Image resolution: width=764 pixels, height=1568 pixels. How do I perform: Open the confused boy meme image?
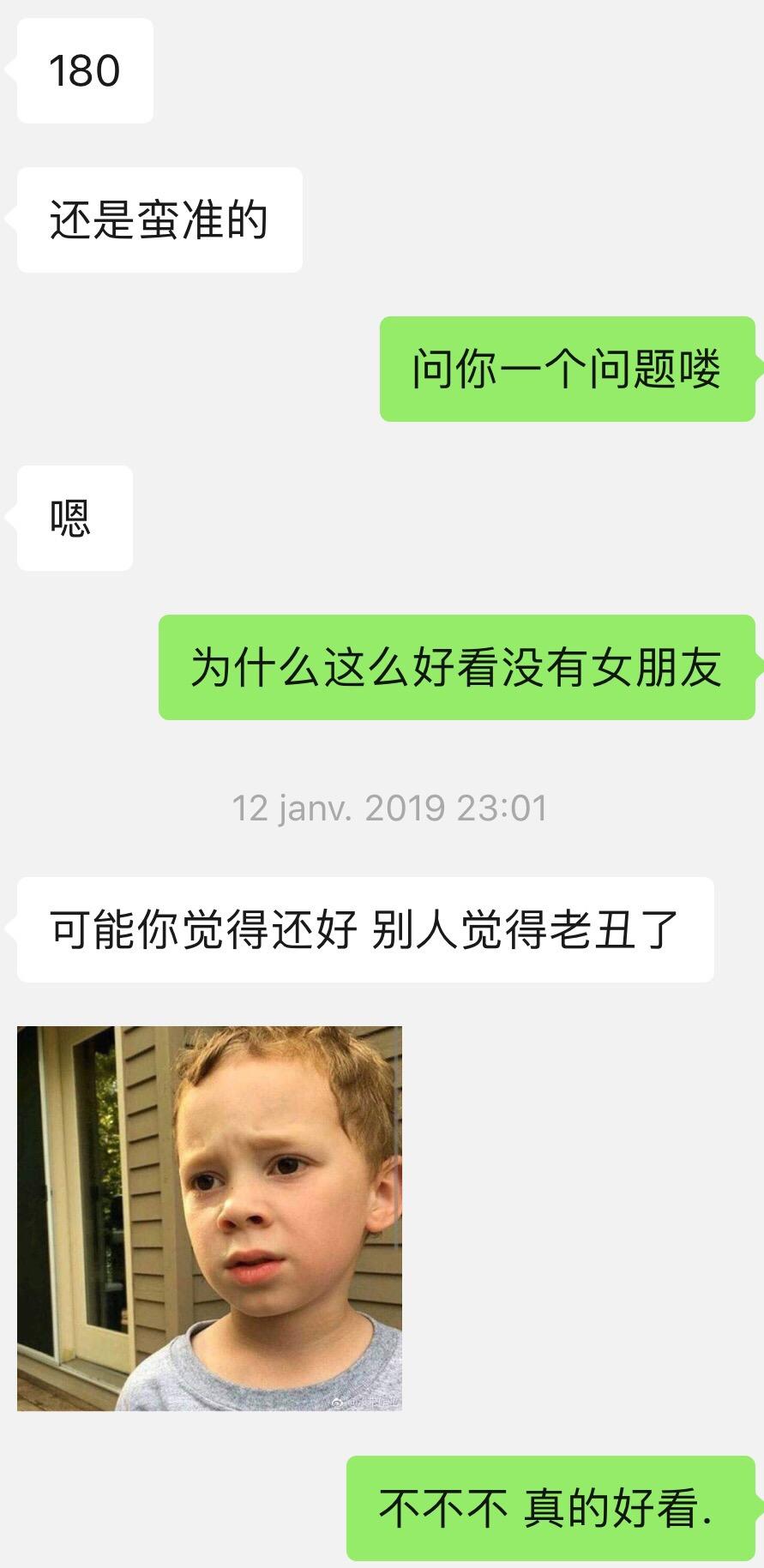[209, 1218]
